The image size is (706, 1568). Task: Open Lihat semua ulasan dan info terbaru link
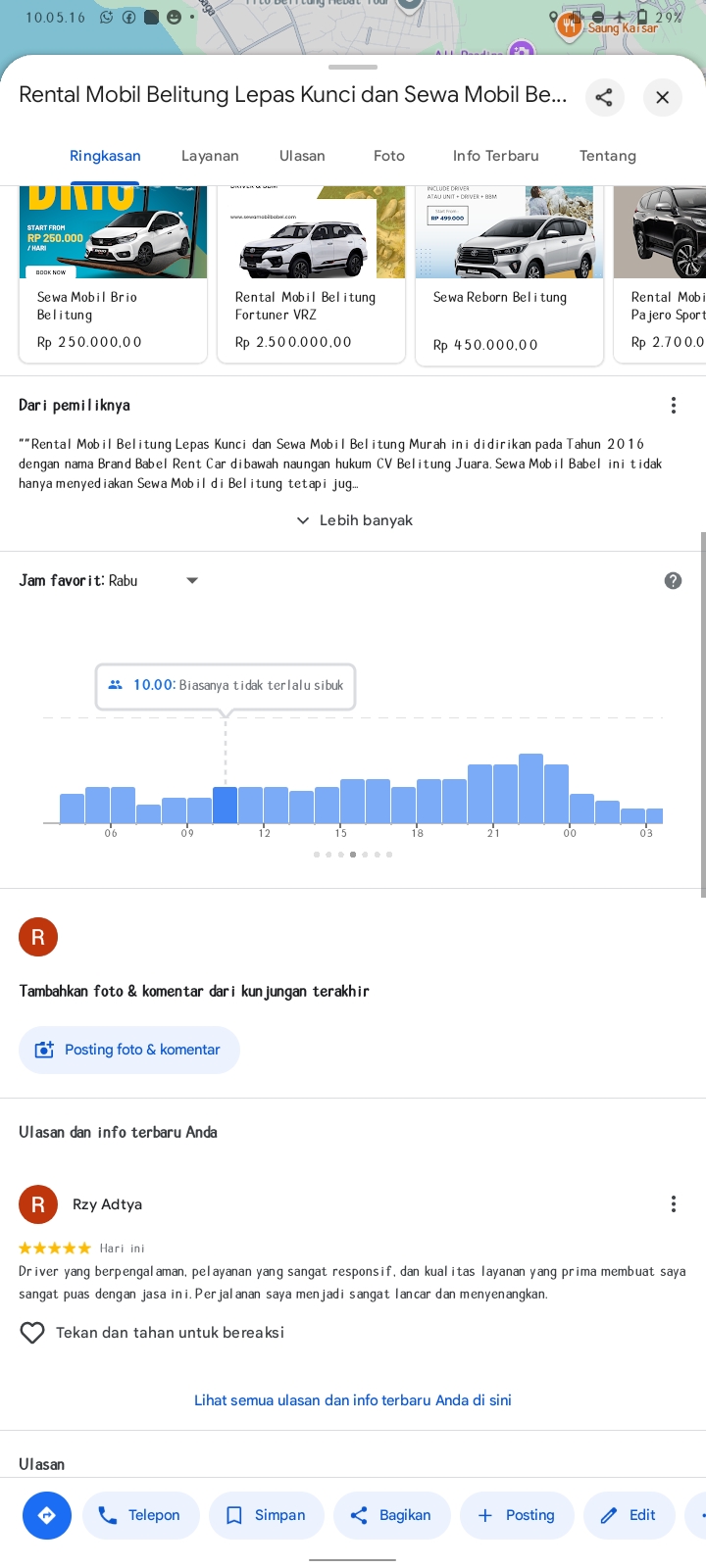[353, 1400]
